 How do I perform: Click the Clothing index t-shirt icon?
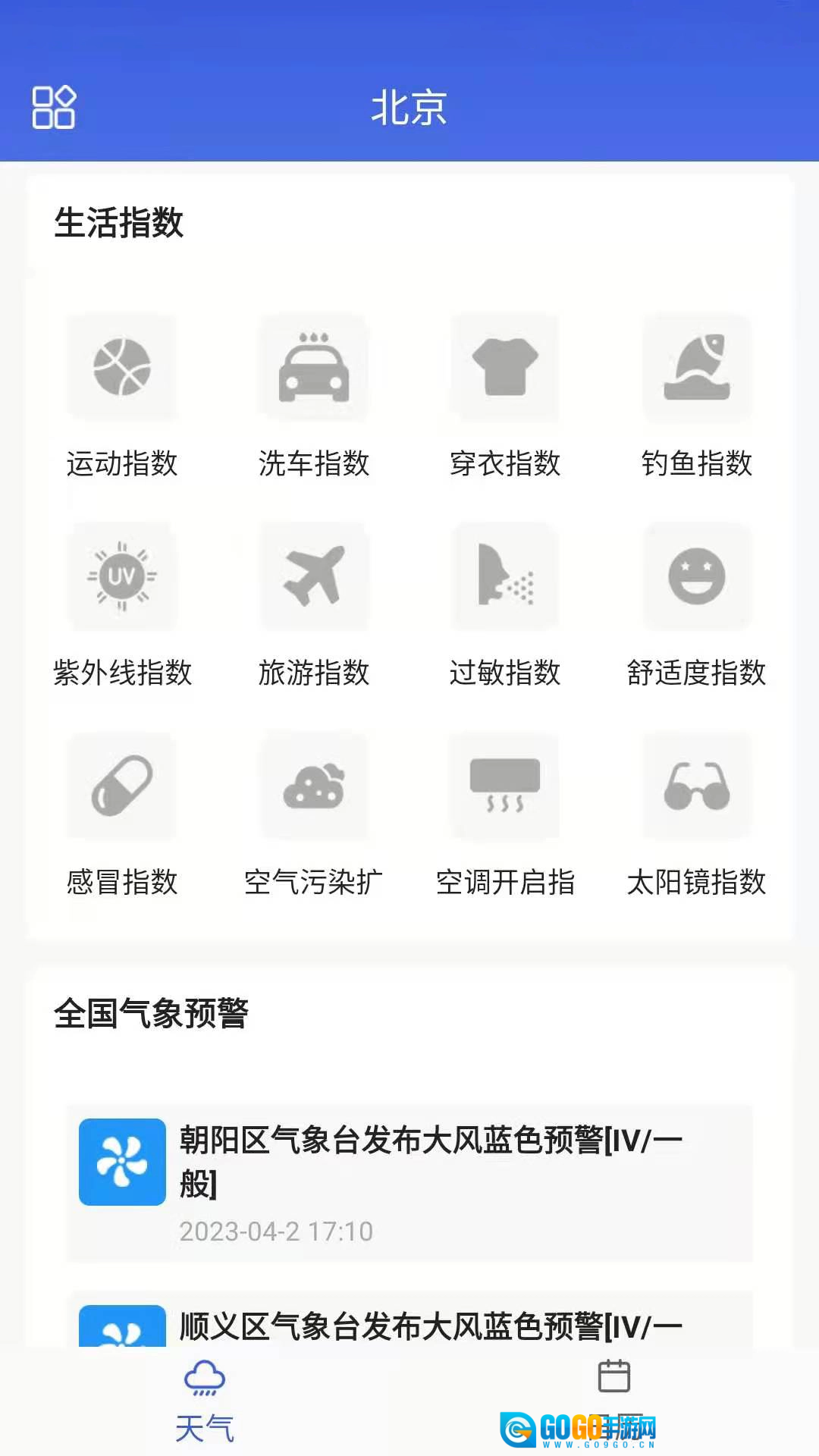[505, 367]
